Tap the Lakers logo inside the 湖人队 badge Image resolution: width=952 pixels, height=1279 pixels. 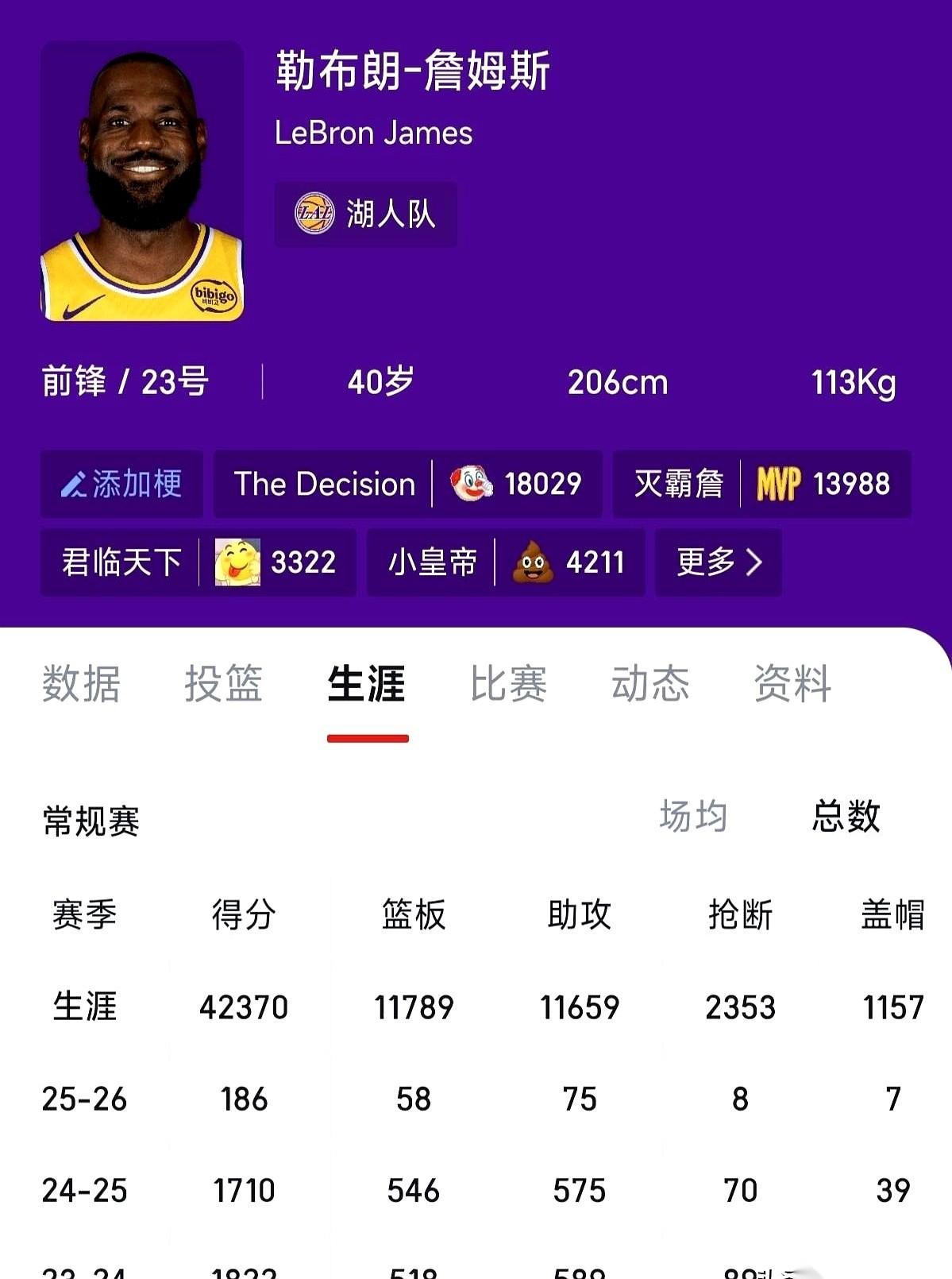point(317,211)
